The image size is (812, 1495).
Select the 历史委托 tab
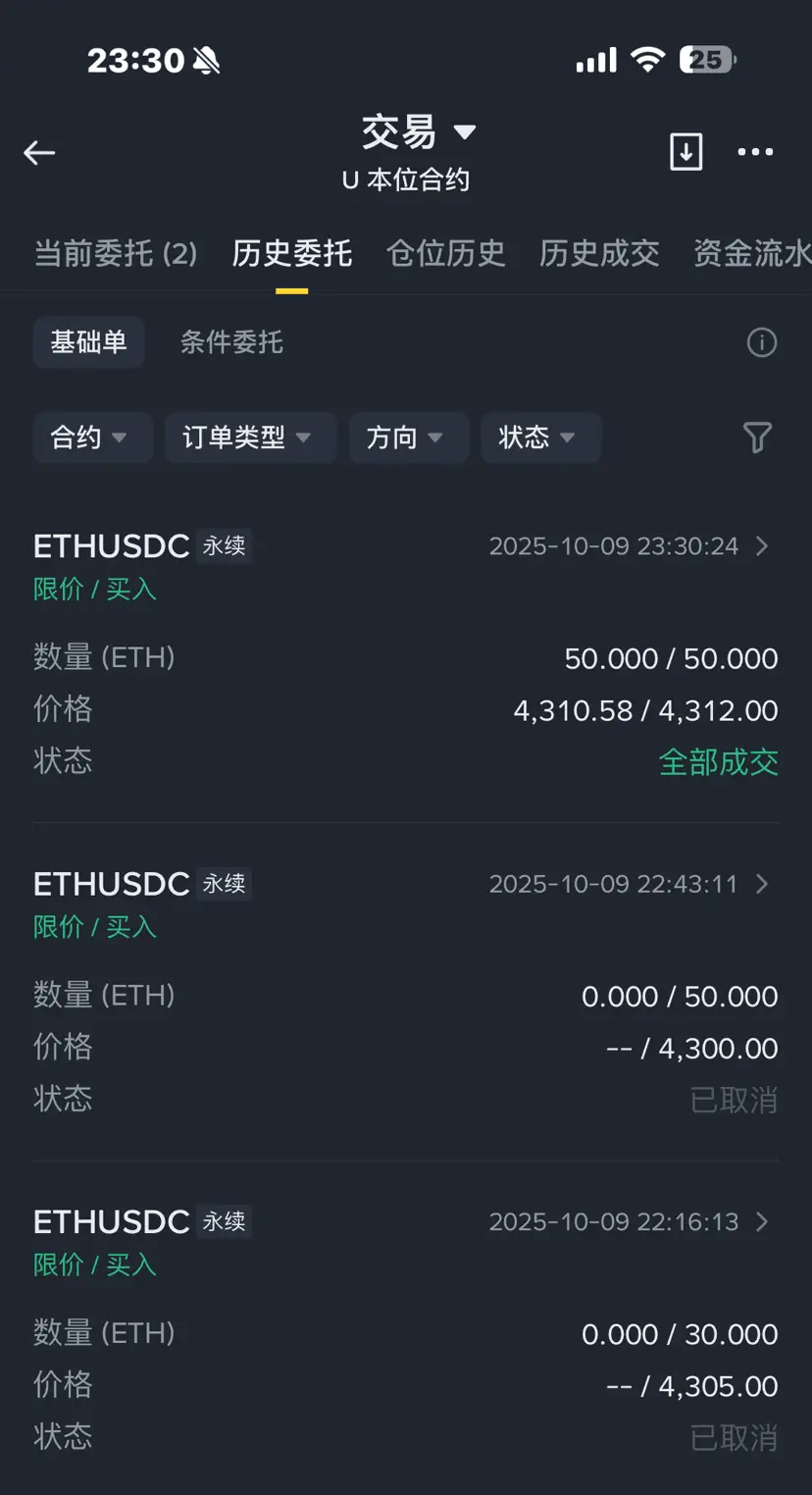click(292, 254)
